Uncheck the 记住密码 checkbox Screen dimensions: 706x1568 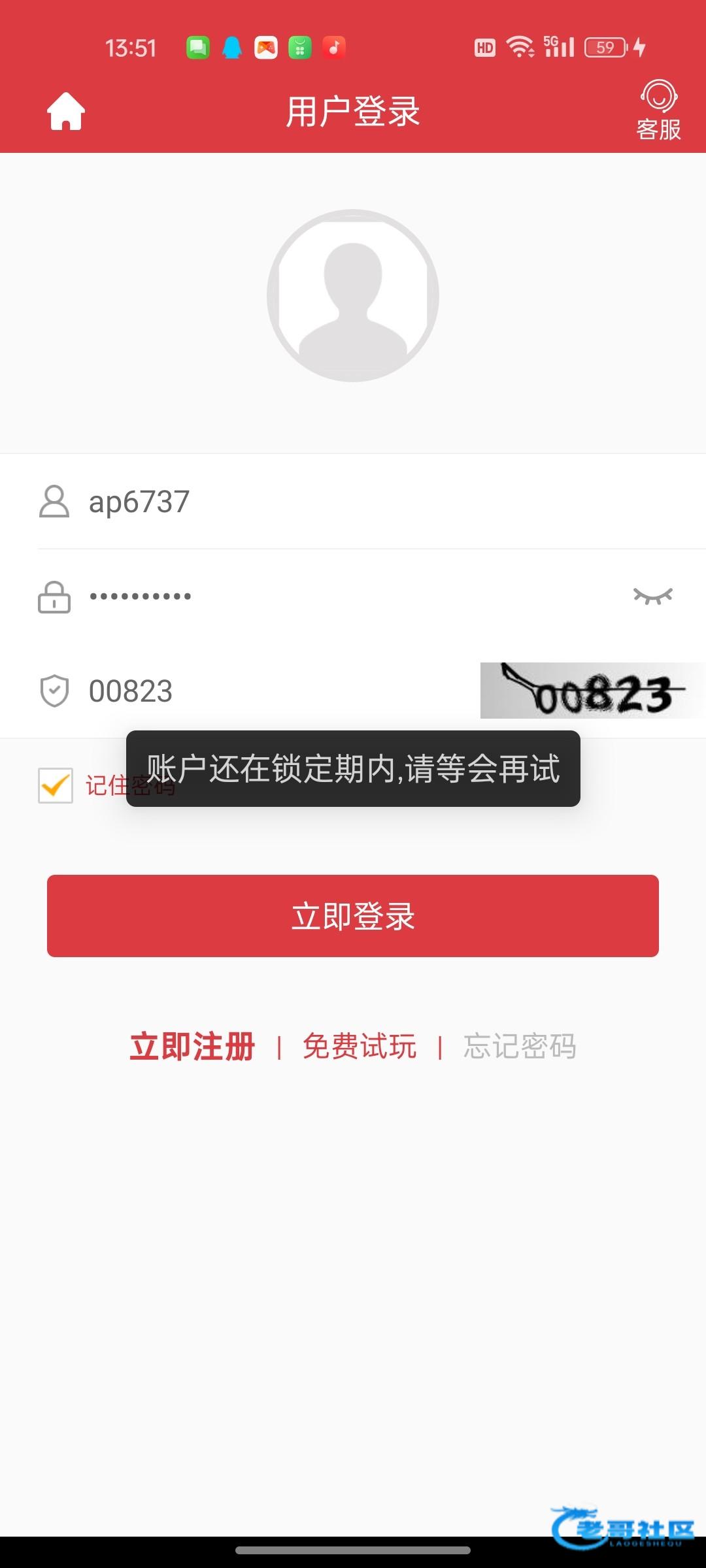click(x=56, y=785)
